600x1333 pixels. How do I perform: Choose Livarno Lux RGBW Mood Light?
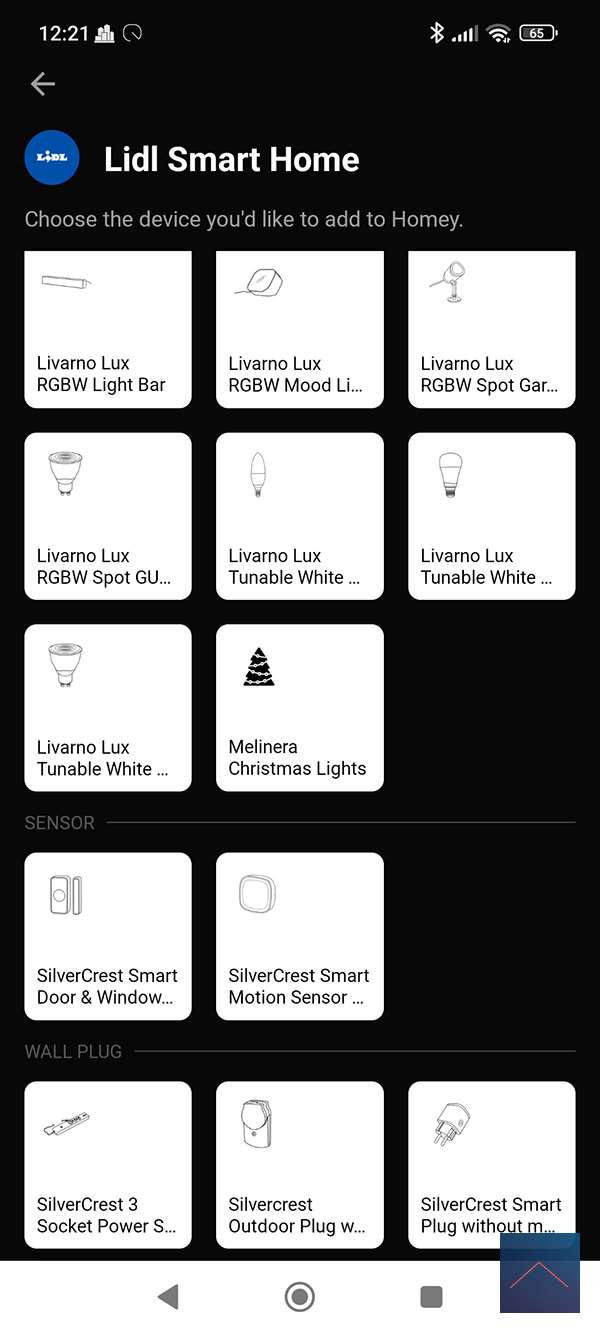tap(300, 330)
